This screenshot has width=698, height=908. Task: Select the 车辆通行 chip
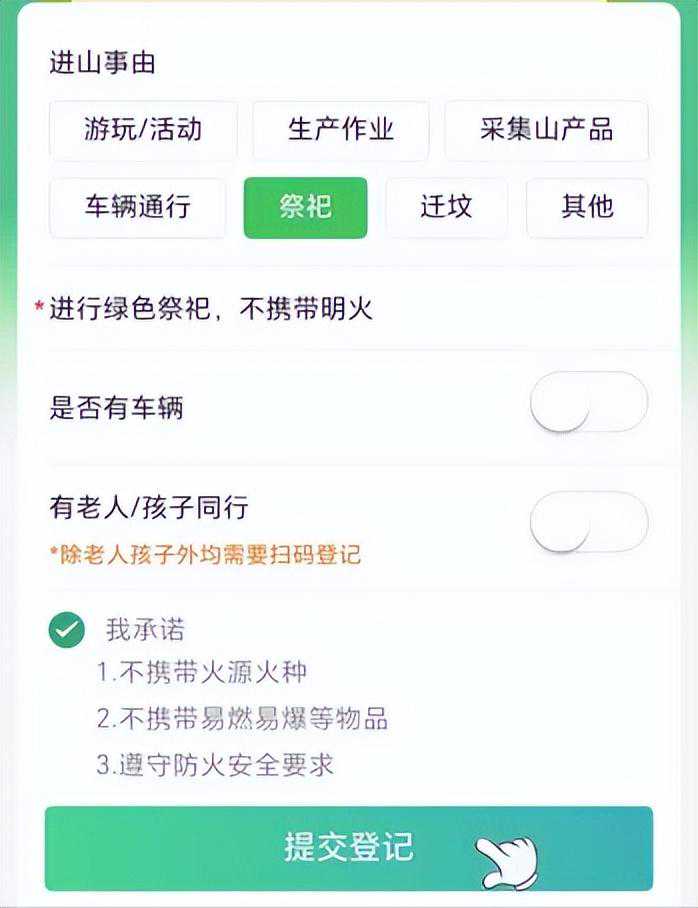coord(137,207)
